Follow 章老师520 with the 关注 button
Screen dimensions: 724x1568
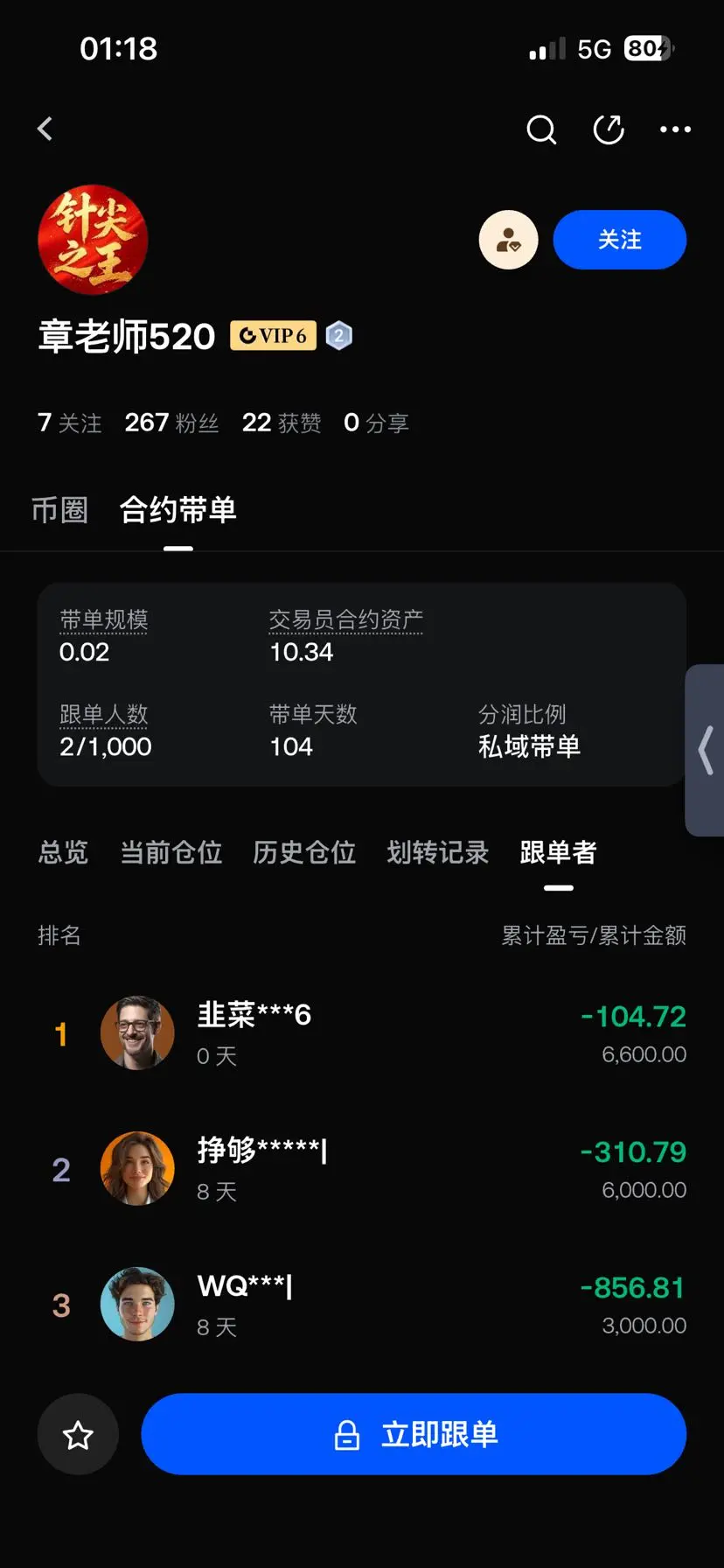click(x=620, y=240)
